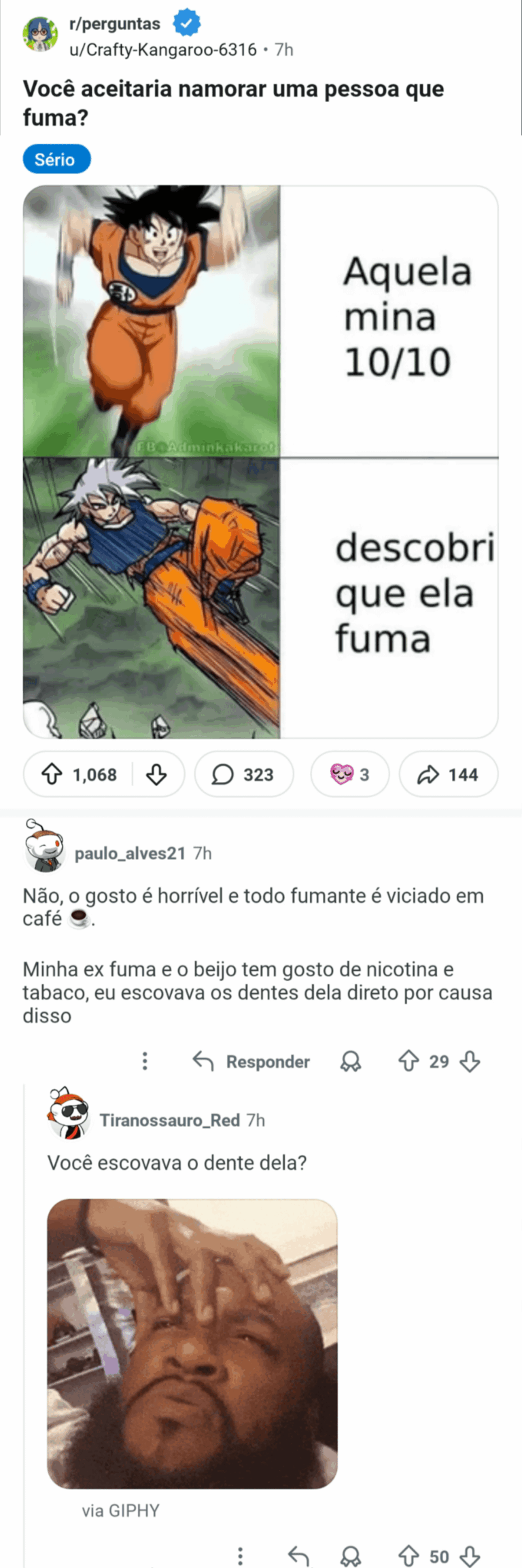Screen dimensions: 522x1568
Task: Open u/Crafty-Kangaroo-6316 profile
Action: pos(163,50)
